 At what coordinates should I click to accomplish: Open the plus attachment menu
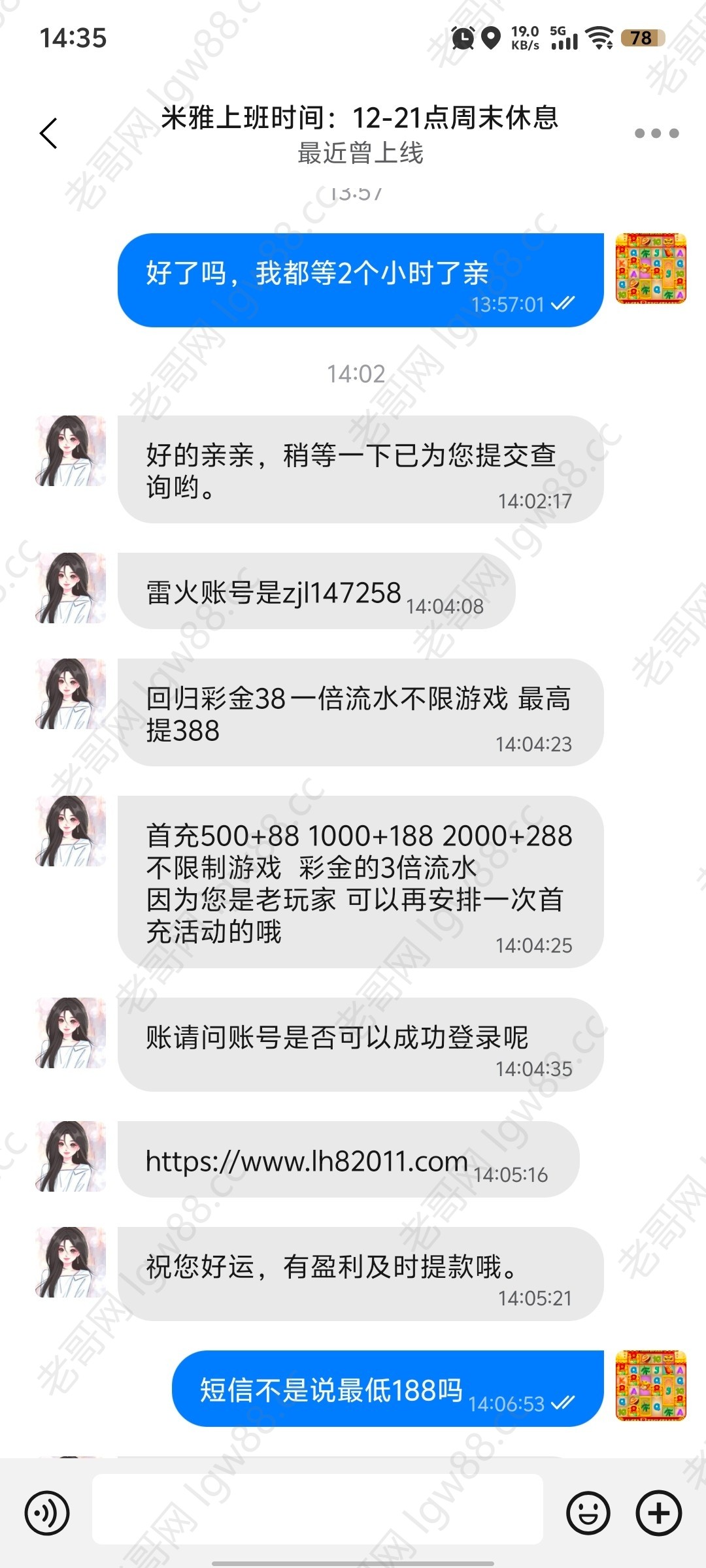click(659, 1512)
